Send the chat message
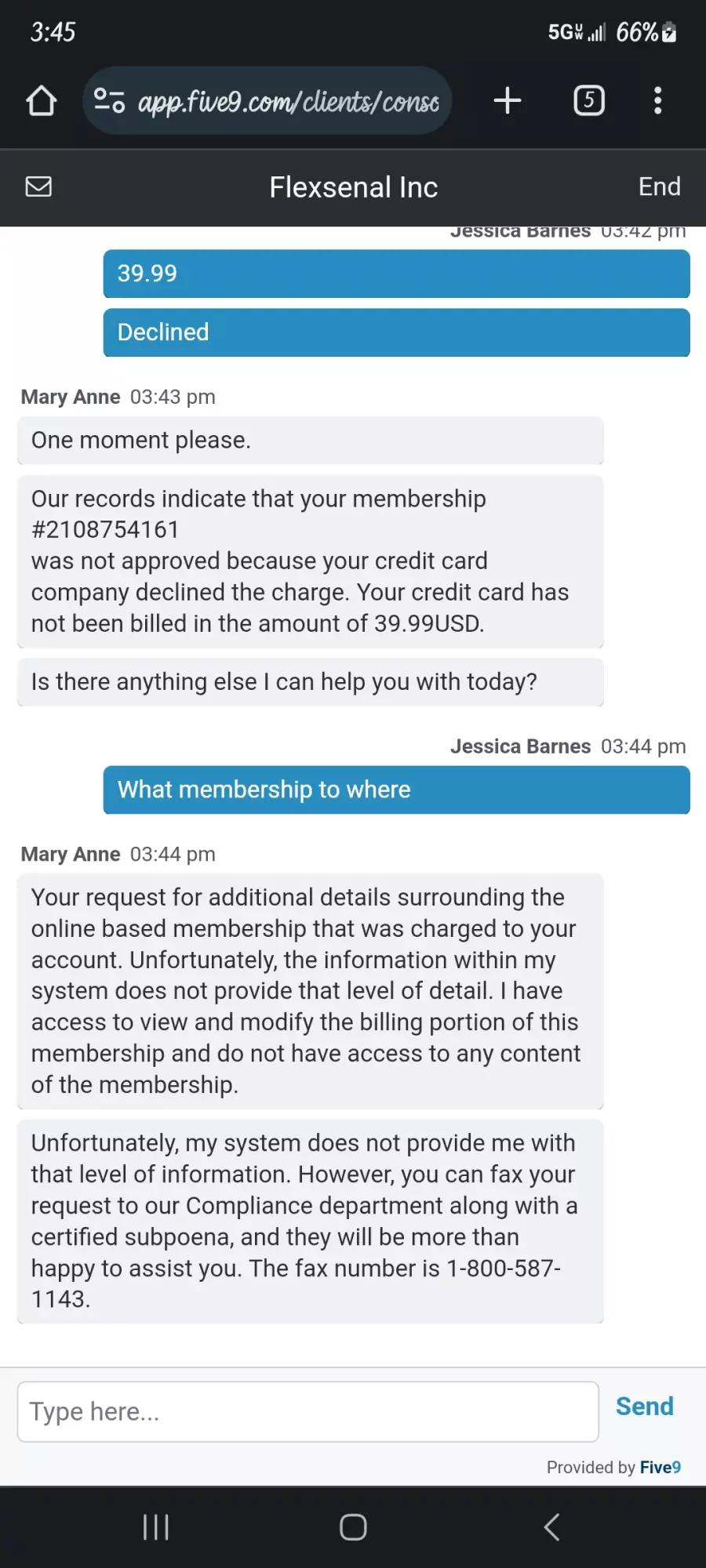 pos(644,1406)
